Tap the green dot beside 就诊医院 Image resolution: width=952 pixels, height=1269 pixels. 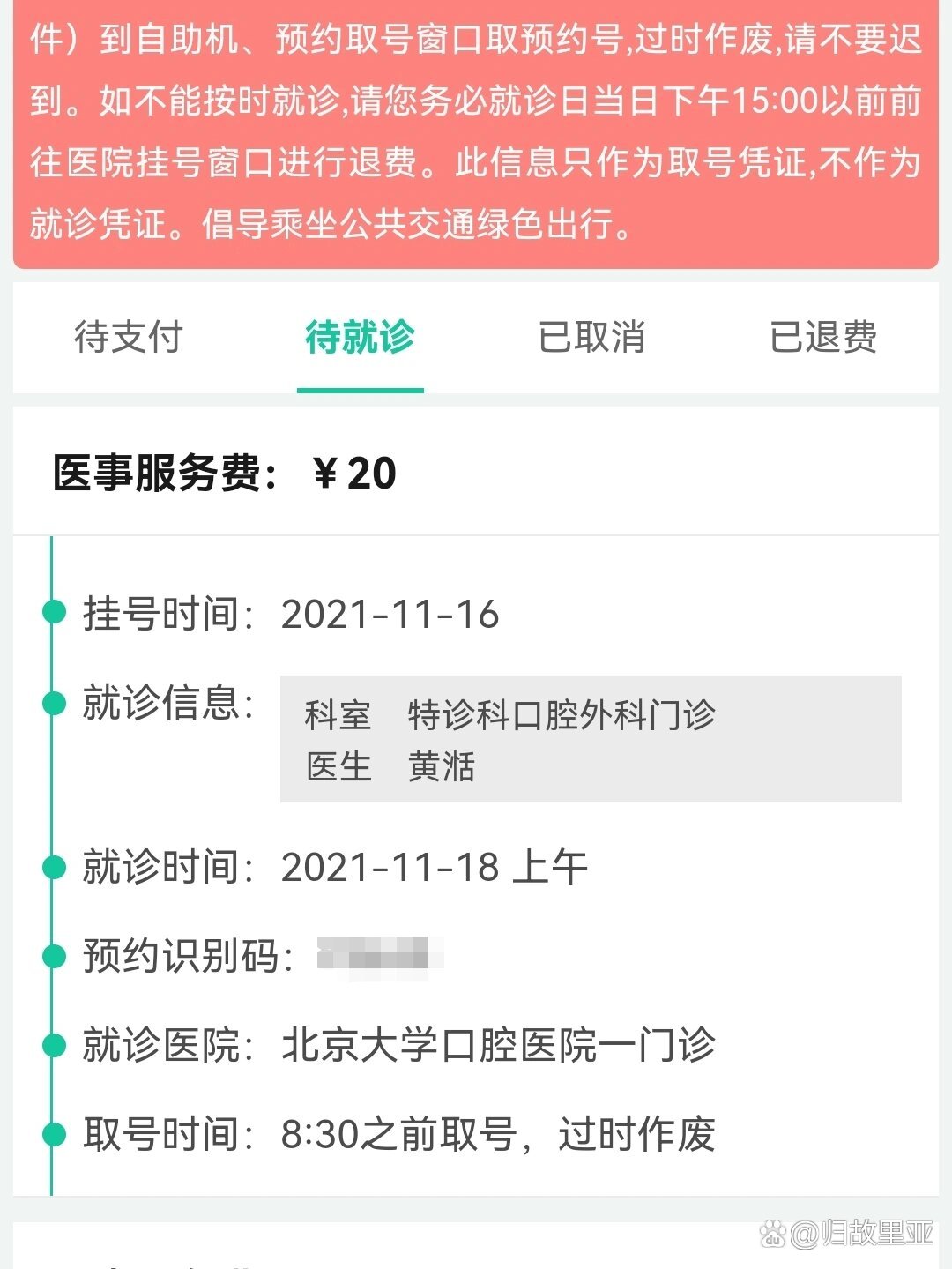(56, 1047)
